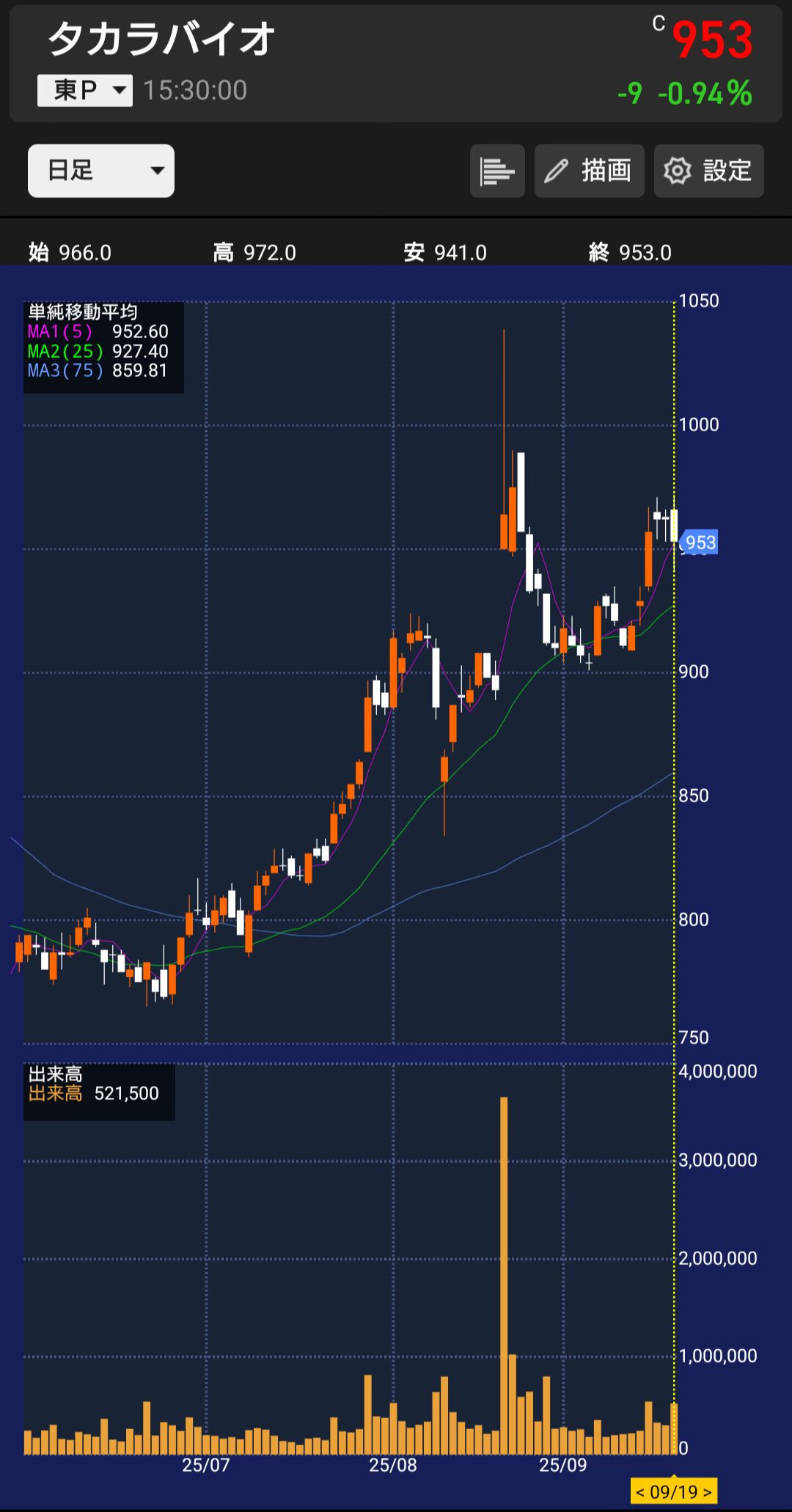Screen dimensions: 792x1512
Task: Open the 東P market dropdown
Action: pos(85,91)
